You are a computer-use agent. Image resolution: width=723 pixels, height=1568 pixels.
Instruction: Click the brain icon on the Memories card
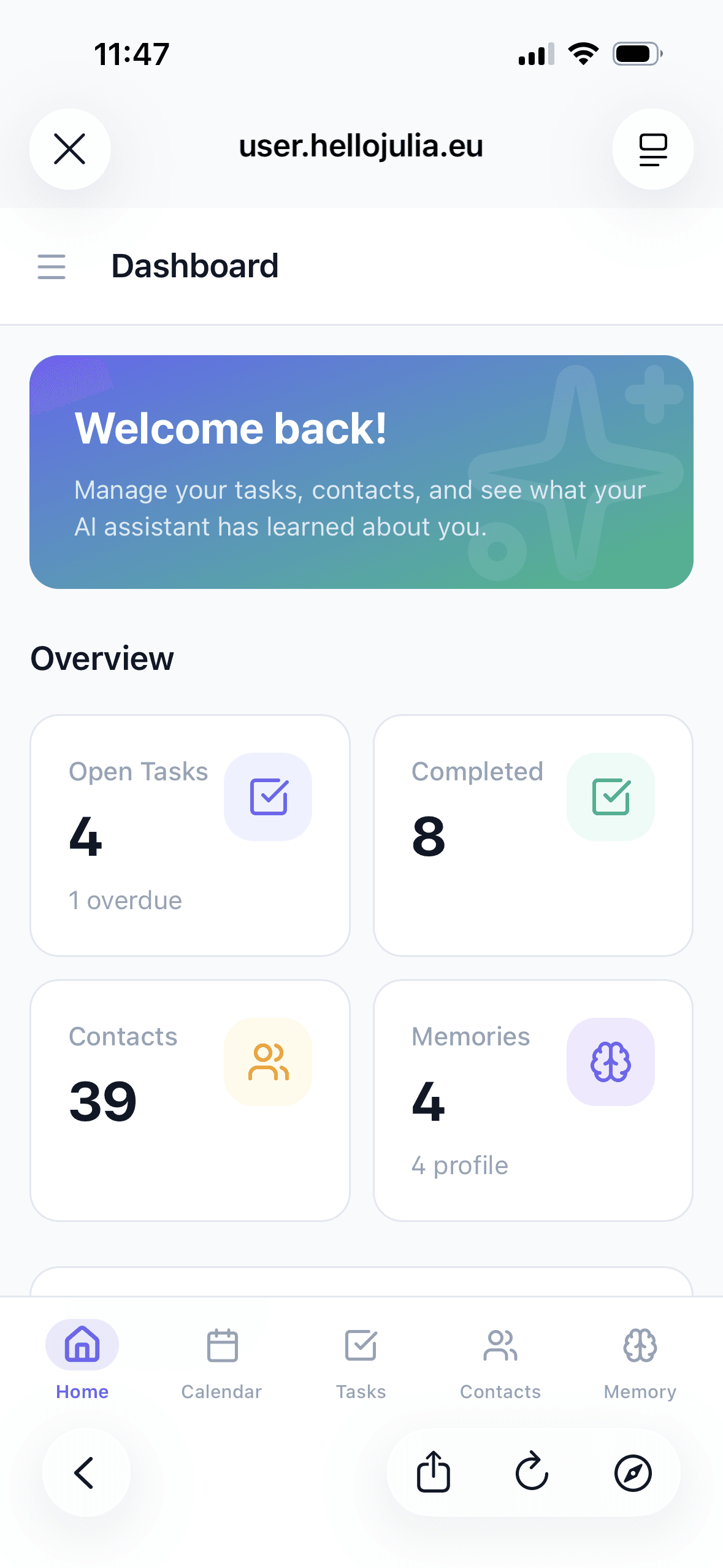pyautogui.click(x=611, y=1062)
